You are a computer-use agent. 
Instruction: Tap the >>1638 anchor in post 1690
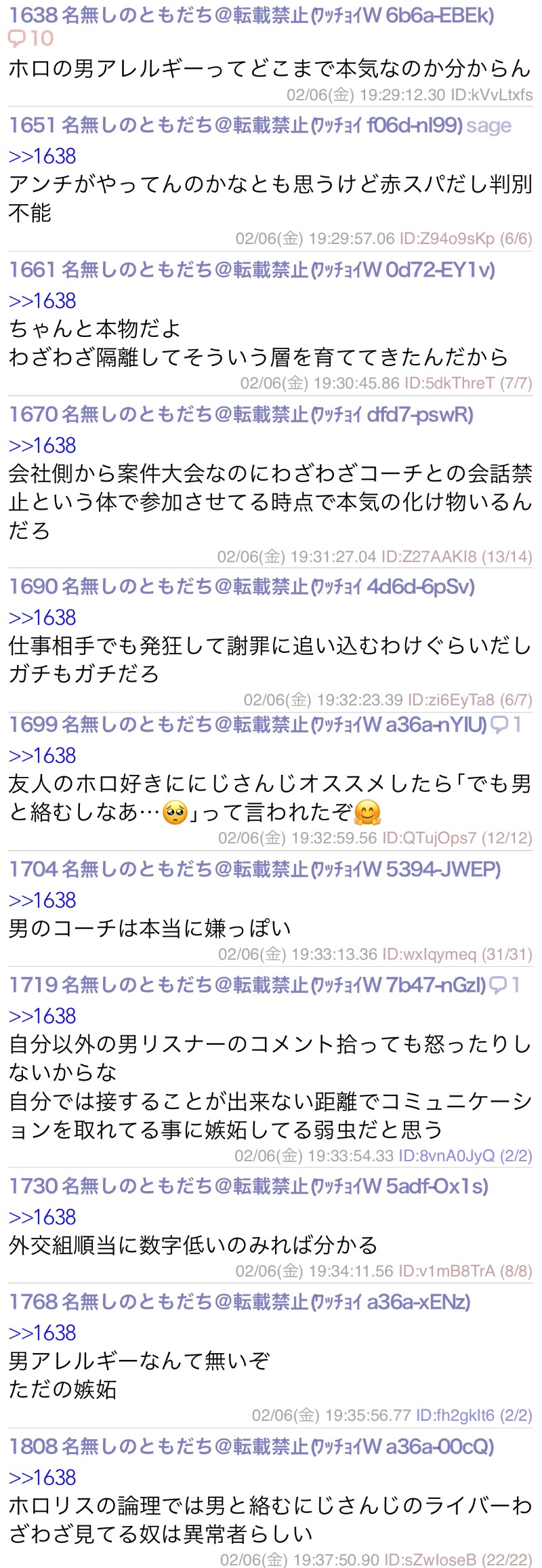click(42, 617)
